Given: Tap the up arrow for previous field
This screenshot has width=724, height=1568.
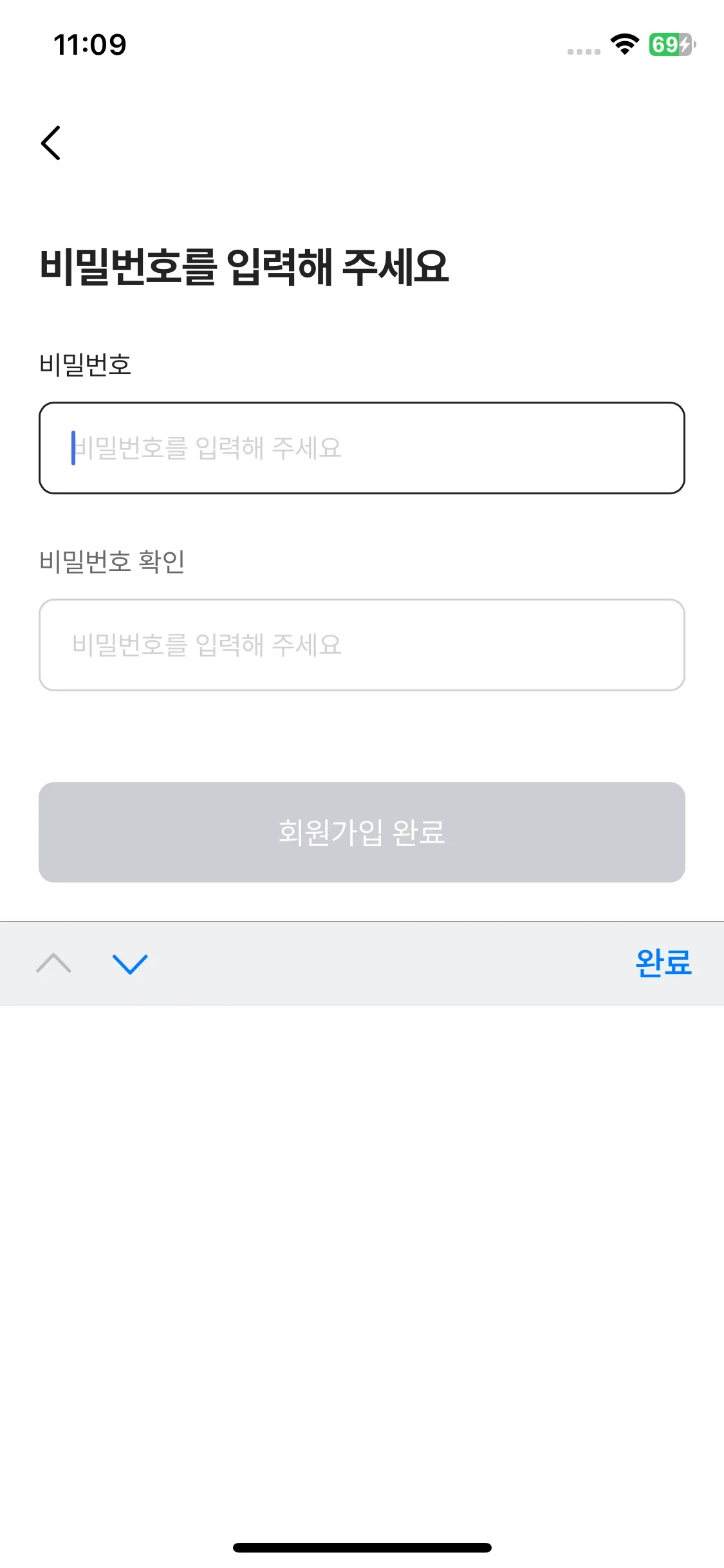Looking at the screenshot, I should 54,964.
